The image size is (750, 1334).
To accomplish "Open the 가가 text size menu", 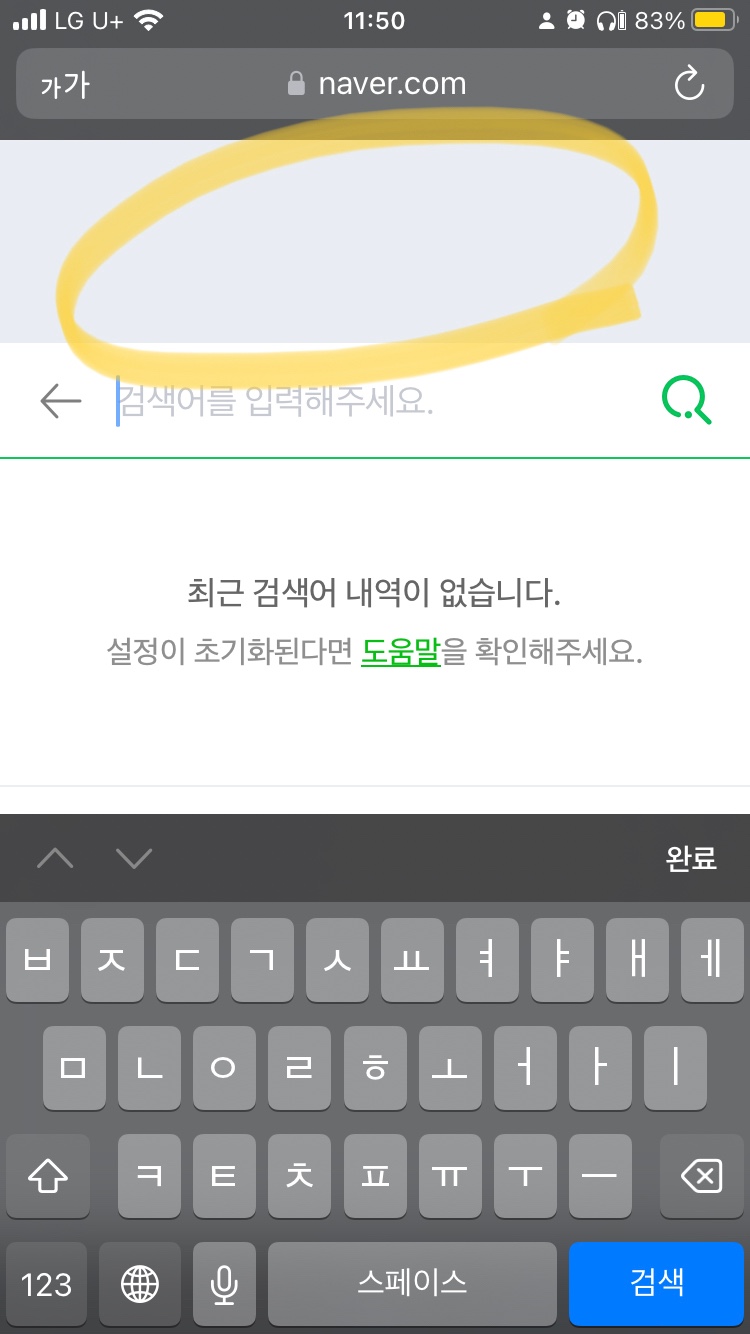I will pyautogui.click(x=65, y=84).
